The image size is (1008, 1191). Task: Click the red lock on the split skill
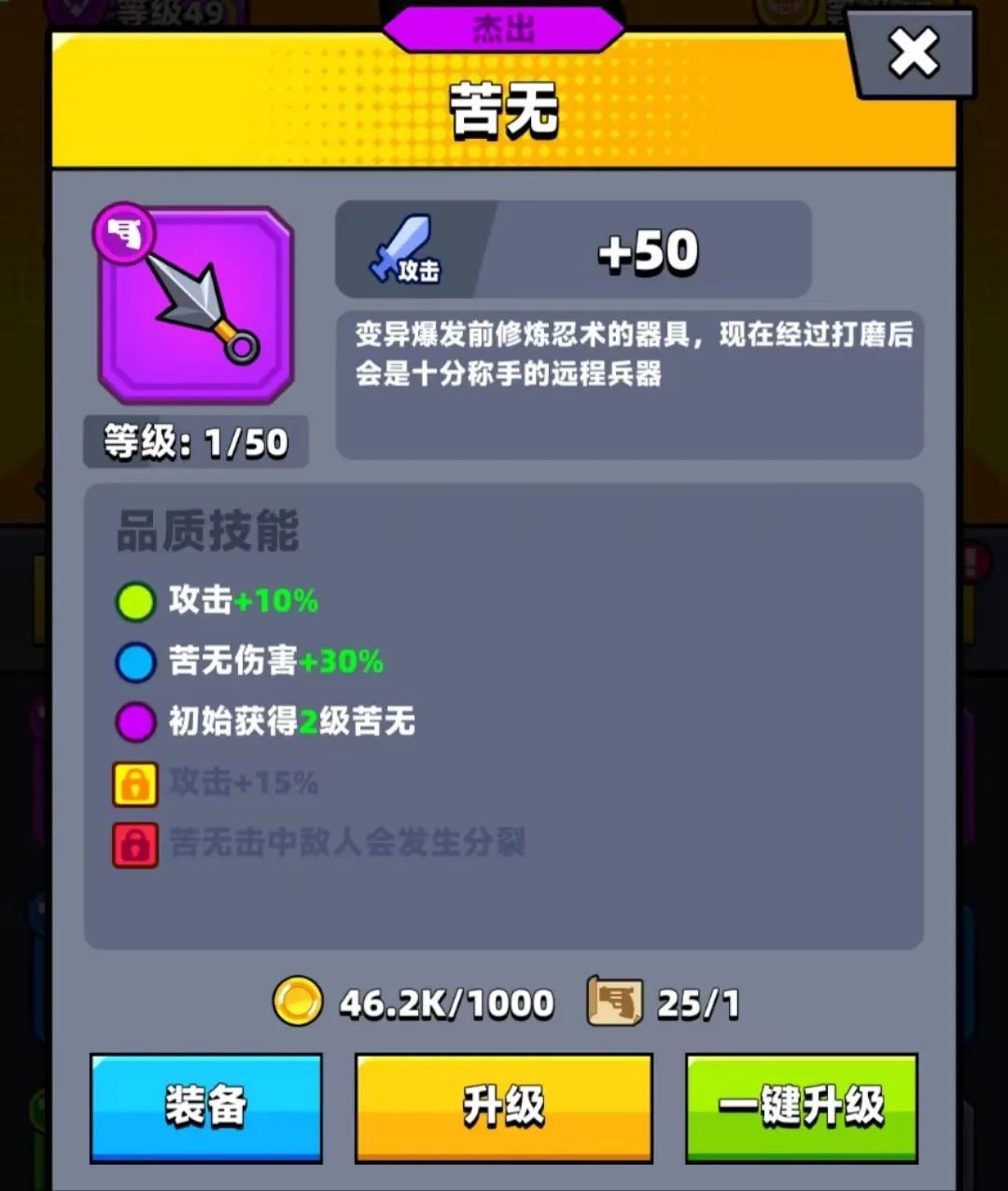(x=135, y=845)
